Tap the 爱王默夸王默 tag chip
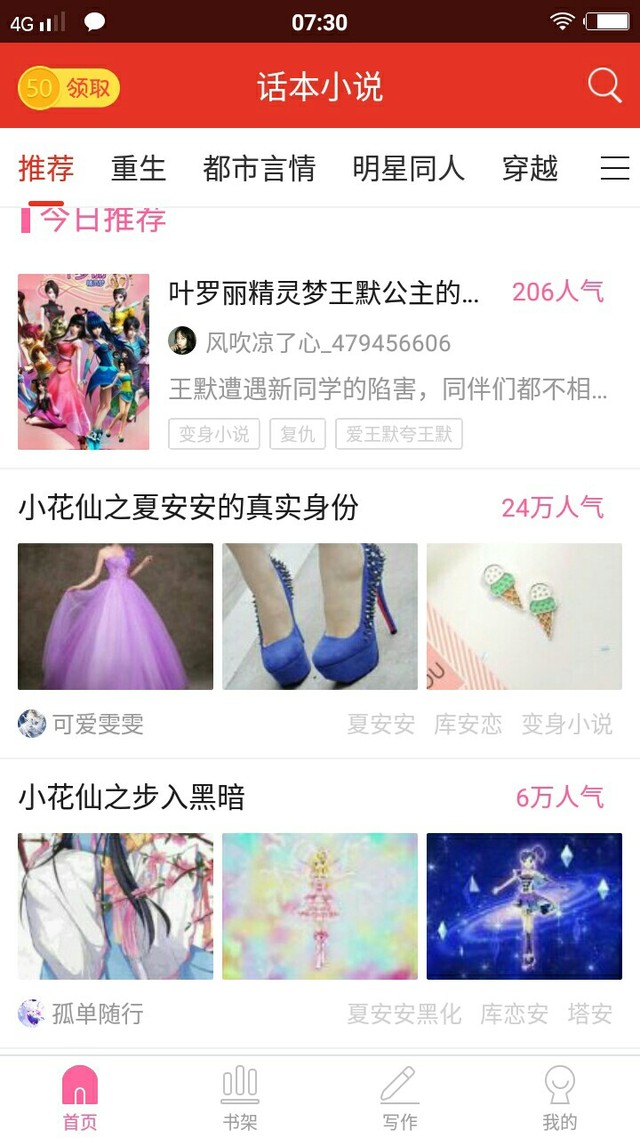The width and height of the screenshot is (640, 1138). tap(399, 433)
